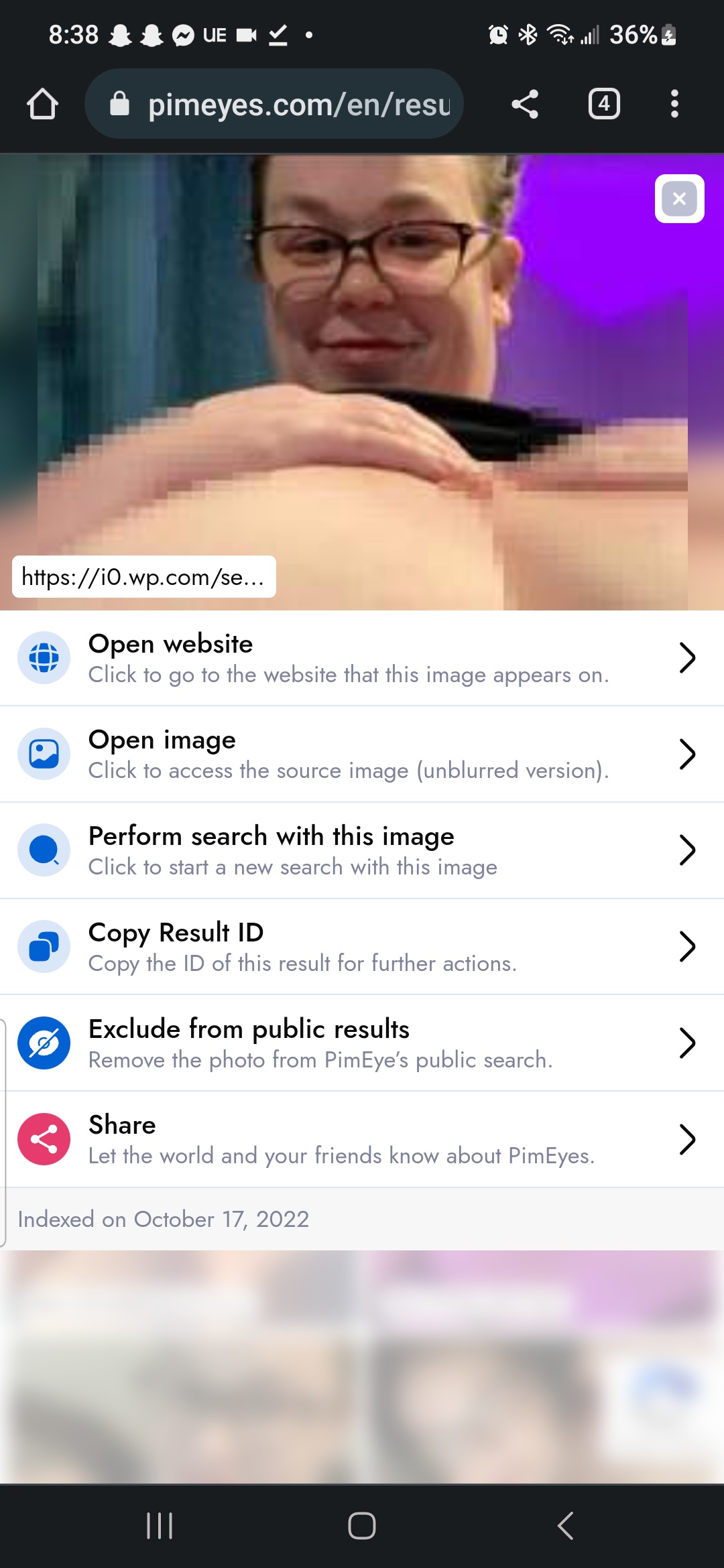Open the browser home page
The height and width of the screenshot is (1568, 724).
coord(42,104)
